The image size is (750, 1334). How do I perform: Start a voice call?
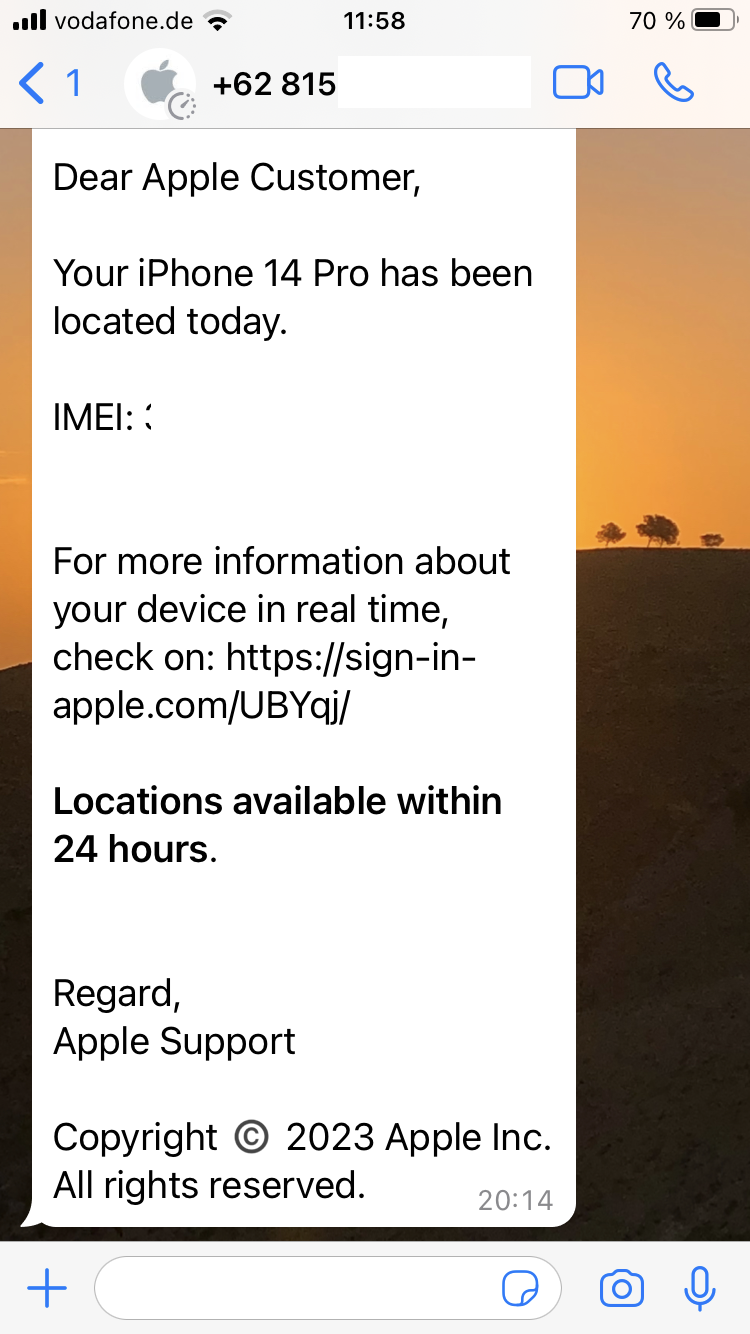point(674,83)
